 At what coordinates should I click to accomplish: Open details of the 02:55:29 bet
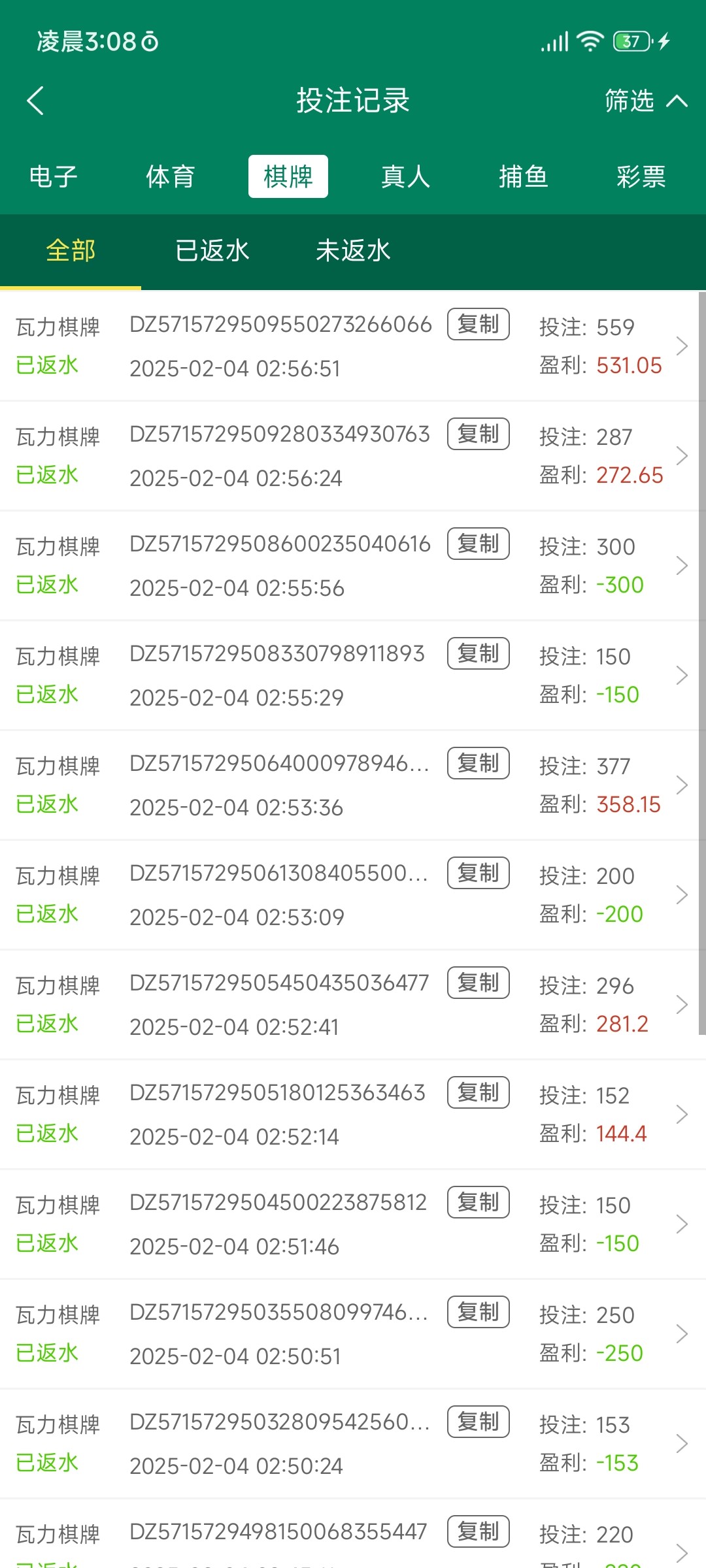(x=681, y=676)
